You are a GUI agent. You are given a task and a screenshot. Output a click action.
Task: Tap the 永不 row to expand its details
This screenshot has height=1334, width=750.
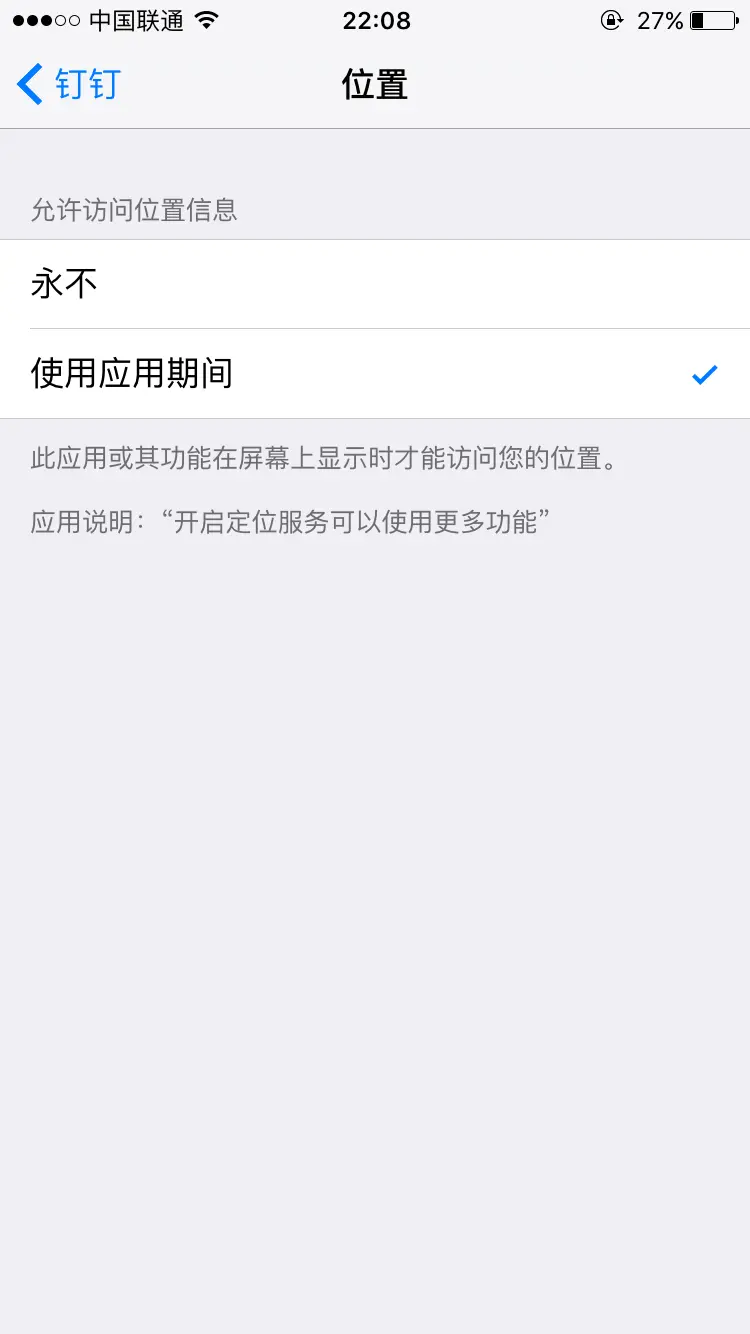tap(375, 284)
